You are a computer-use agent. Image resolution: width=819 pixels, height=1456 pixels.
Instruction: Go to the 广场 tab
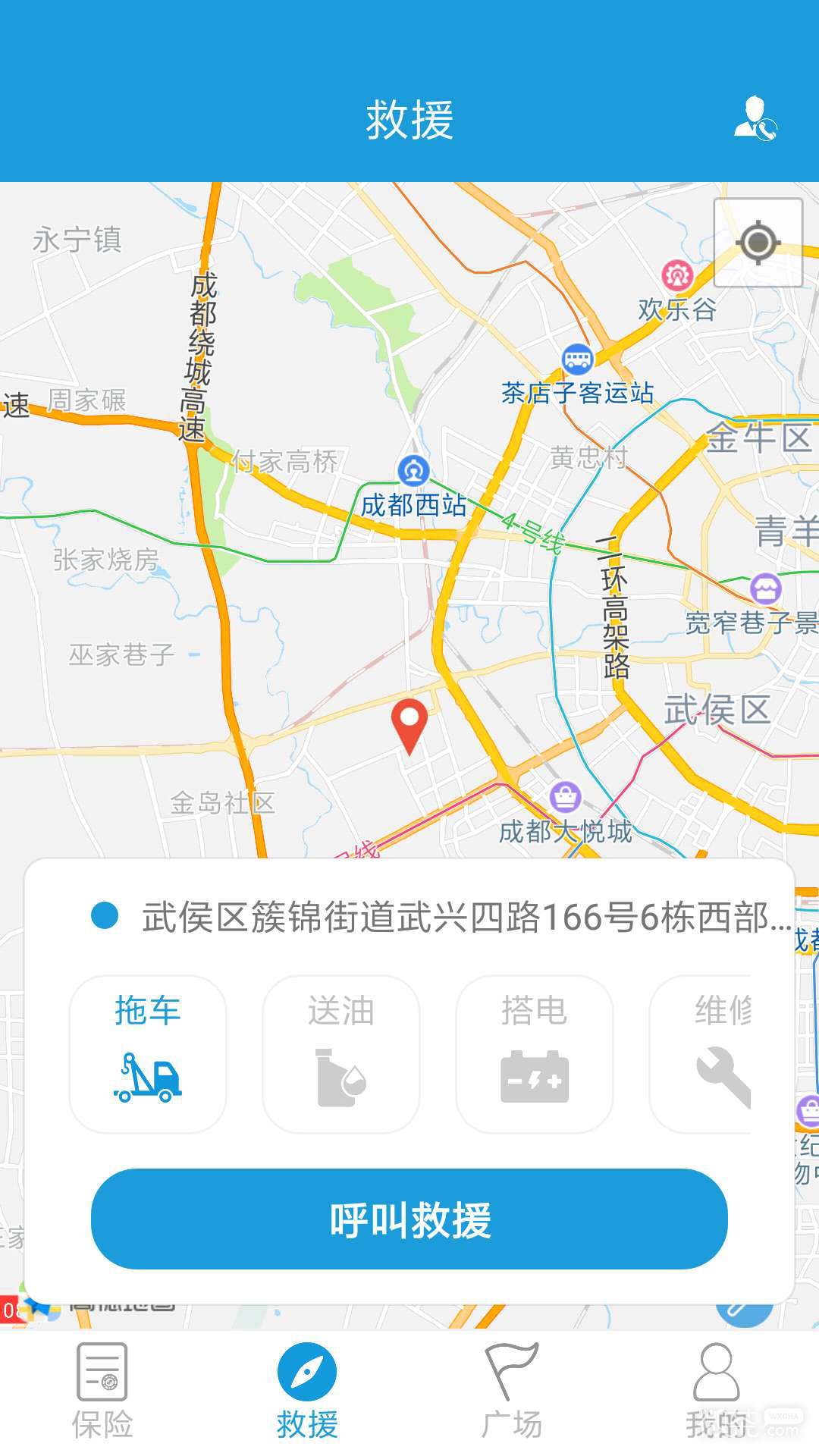512,1392
